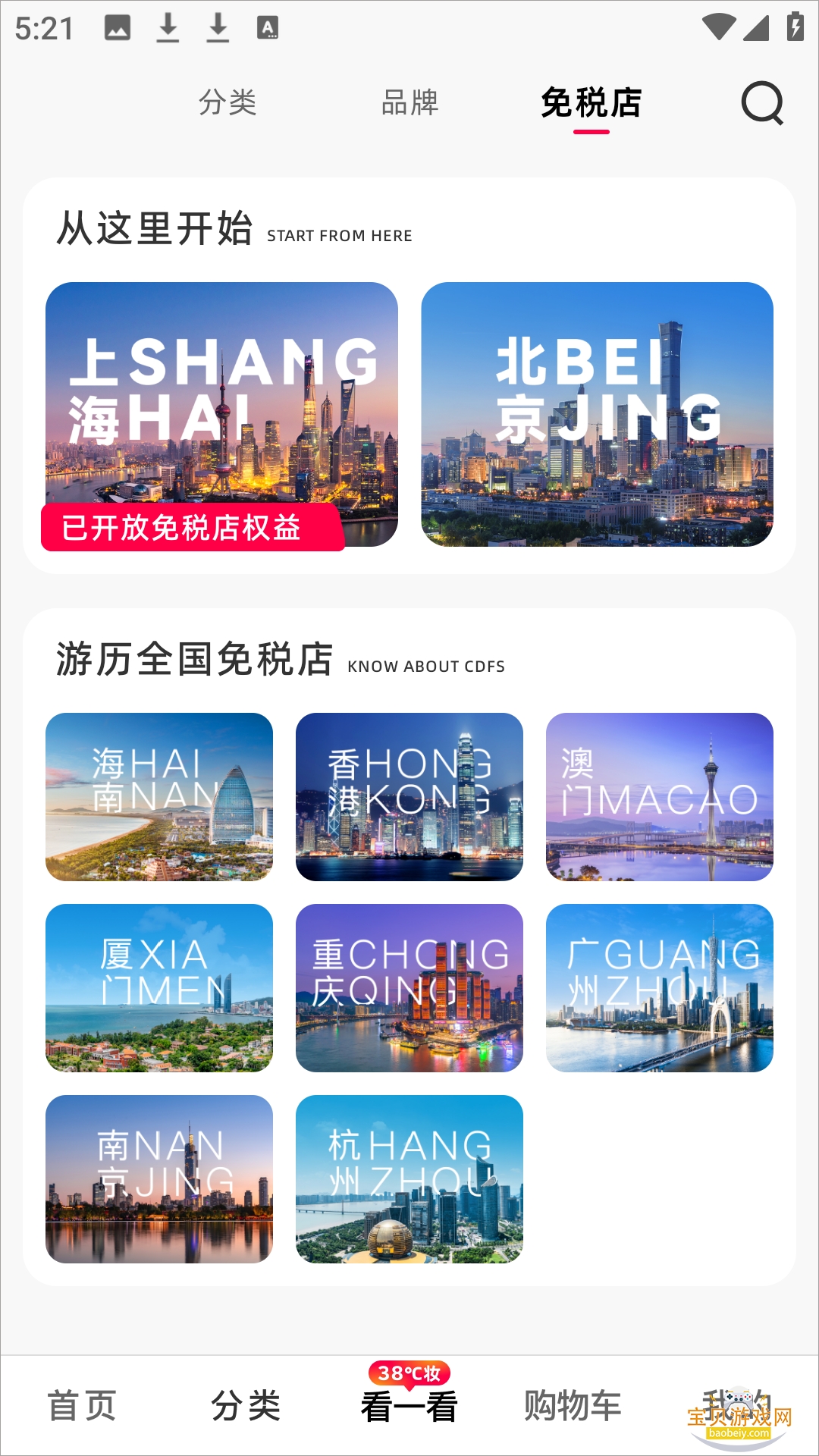The height and width of the screenshot is (1456, 819).
Task: Switch to the 品牌 top tab
Action: [x=409, y=102]
